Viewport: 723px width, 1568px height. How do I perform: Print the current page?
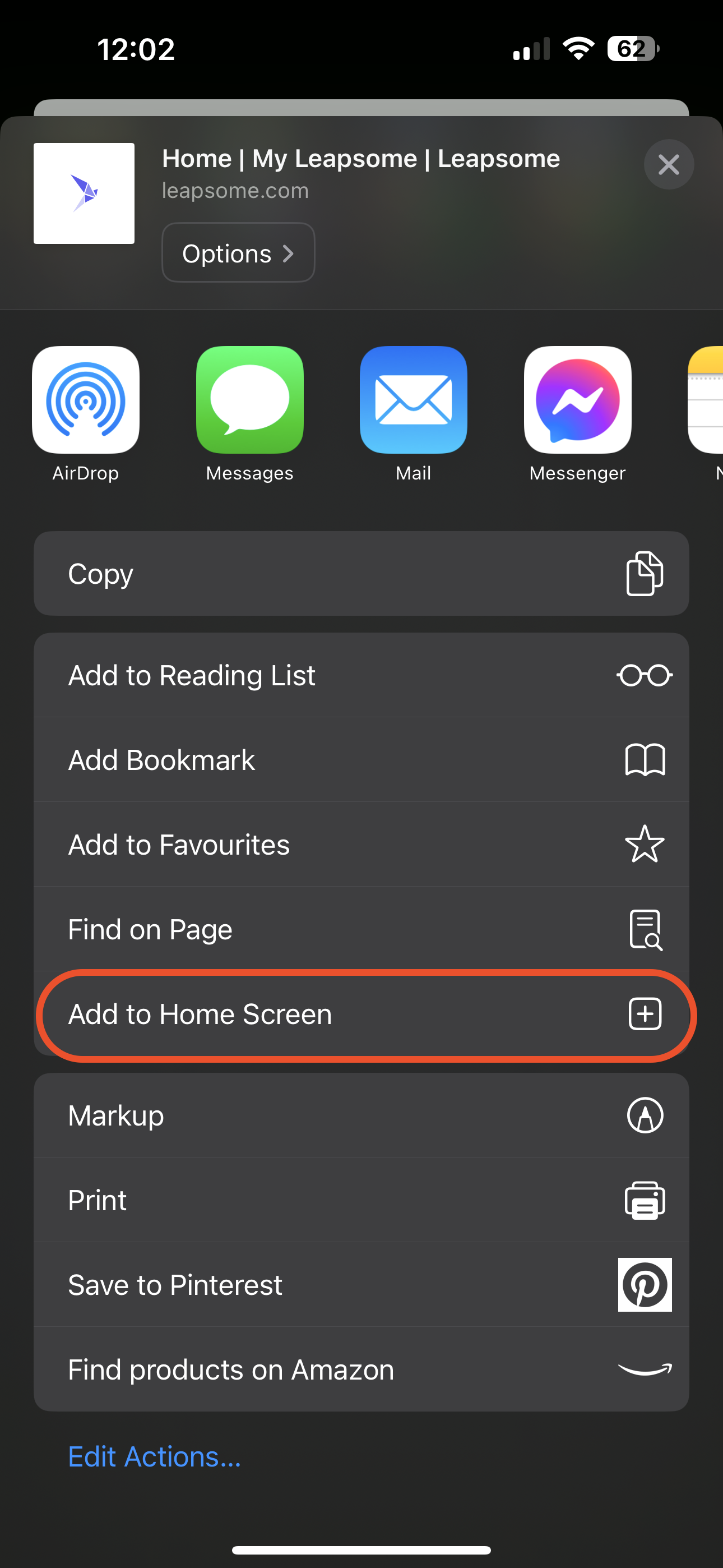click(x=361, y=1200)
